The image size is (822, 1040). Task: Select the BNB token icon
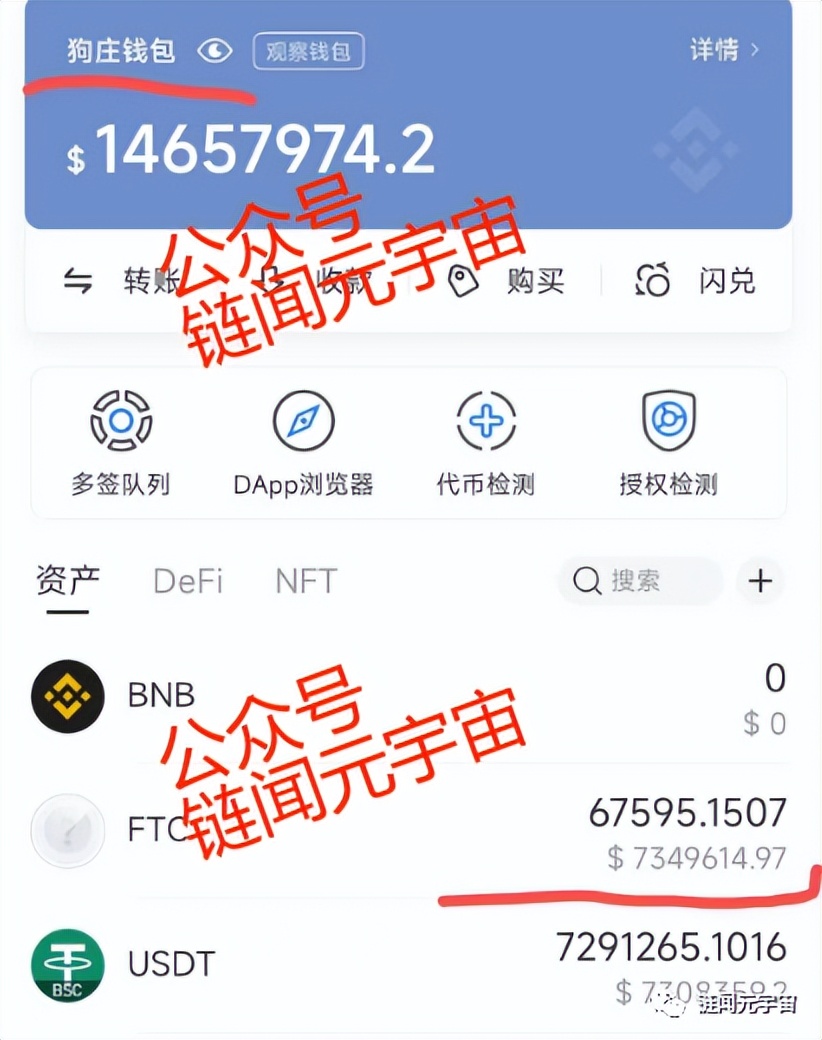click(x=67, y=696)
